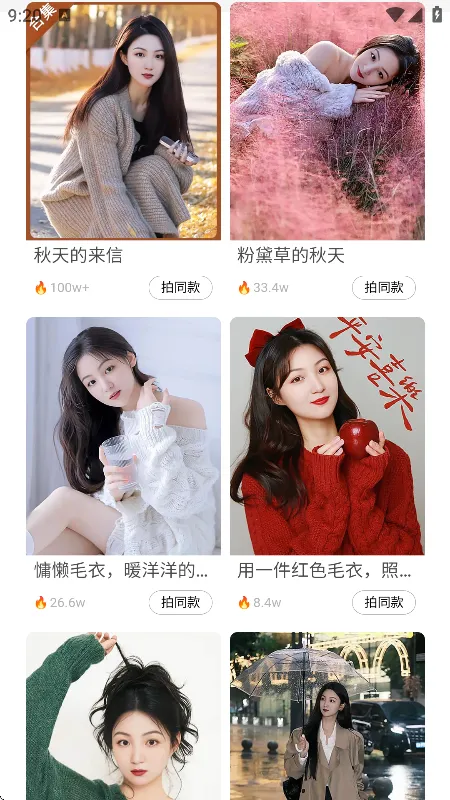This screenshot has height=800, width=450.
Task: Open the green sweater portrait template
Action: click(x=123, y=716)
